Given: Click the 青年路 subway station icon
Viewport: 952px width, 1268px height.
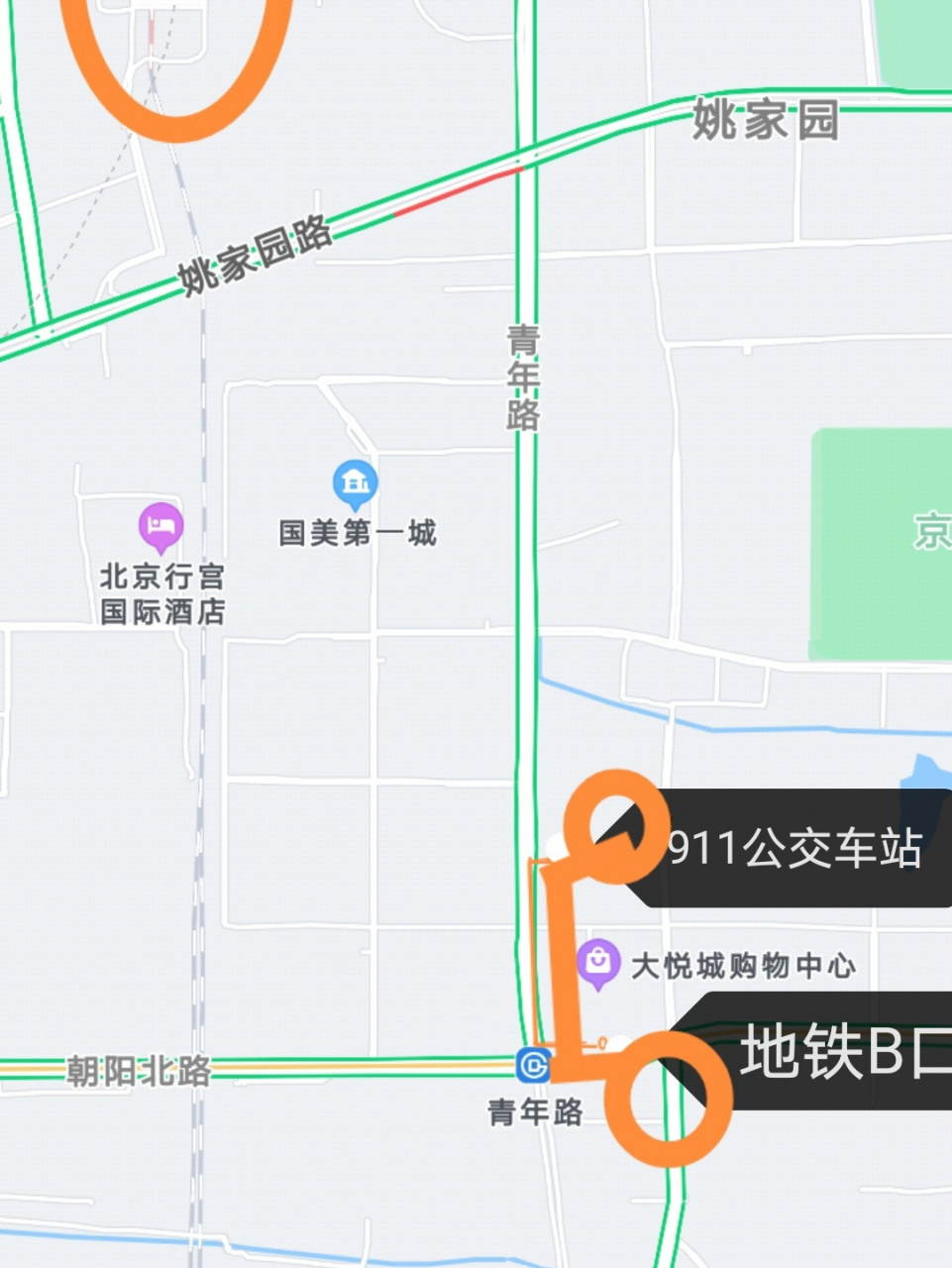Looking at the screenshot, I should point(533,1066).
